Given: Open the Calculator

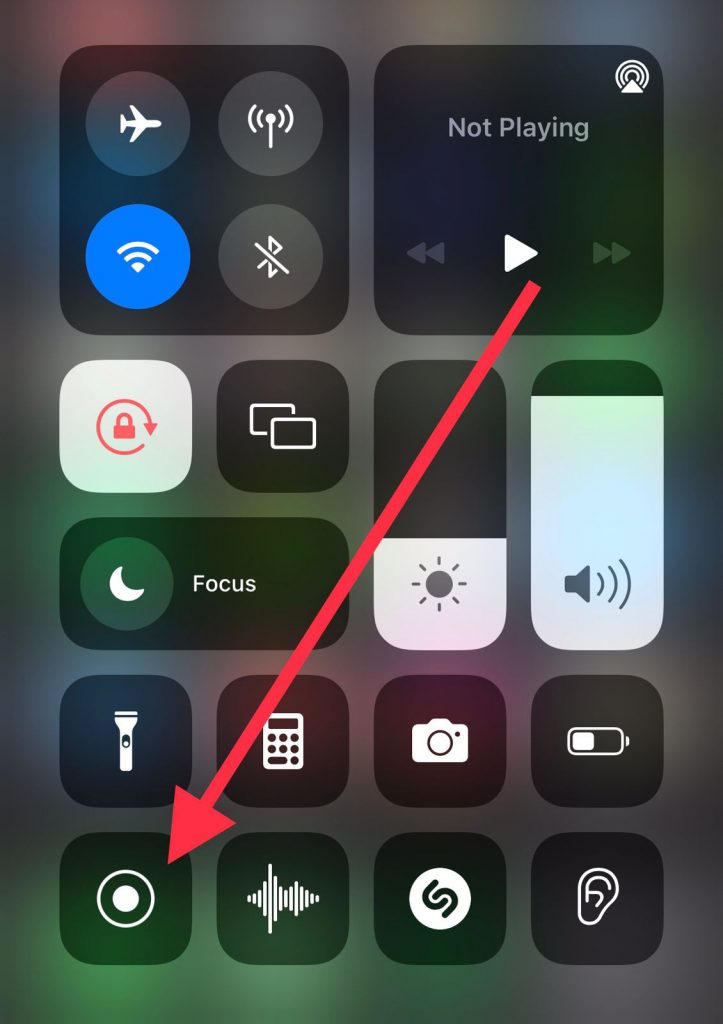Looking at the screenshot, I should (x=283, y=740).
